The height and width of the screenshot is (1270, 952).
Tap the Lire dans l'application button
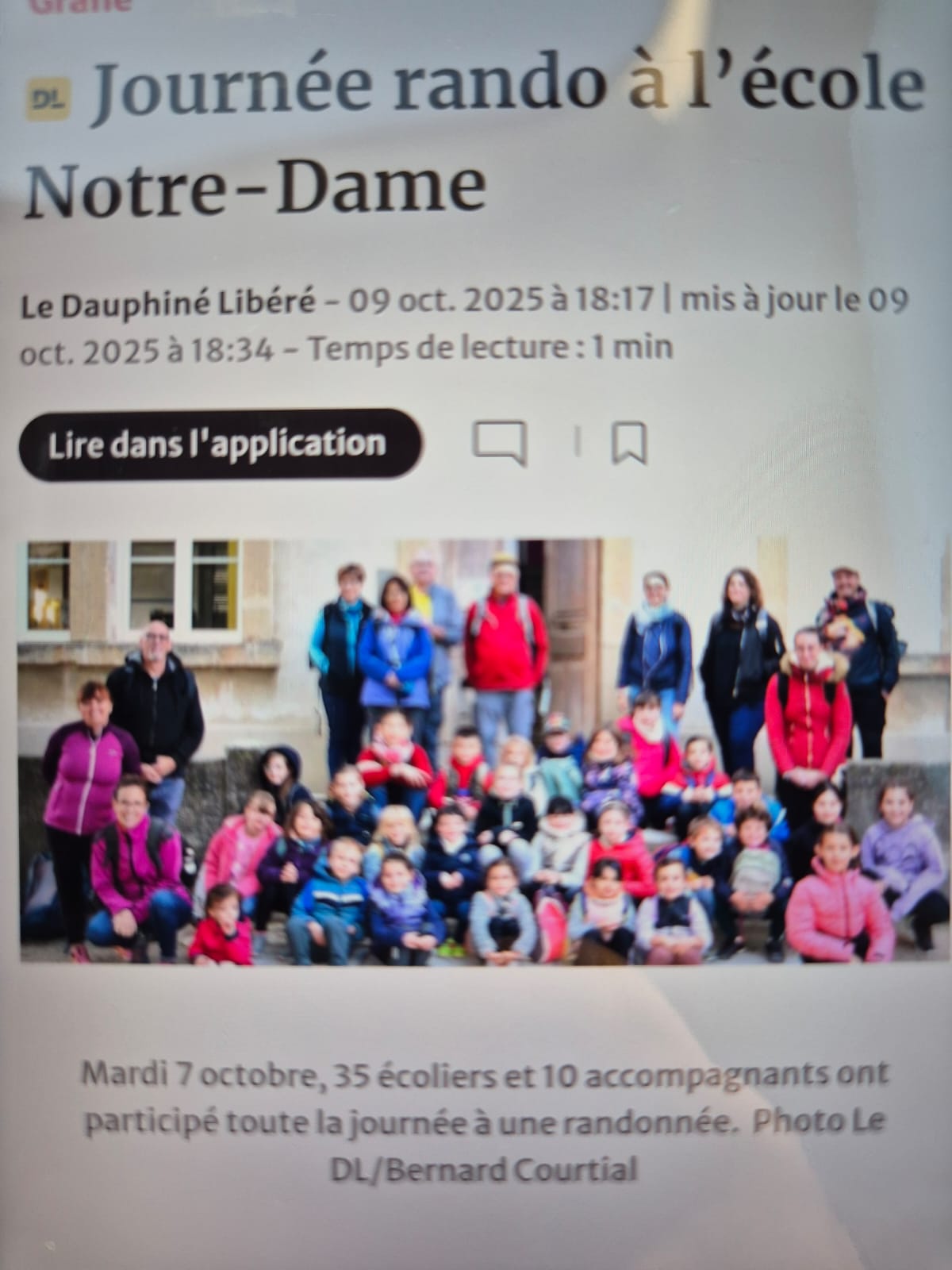219,444
